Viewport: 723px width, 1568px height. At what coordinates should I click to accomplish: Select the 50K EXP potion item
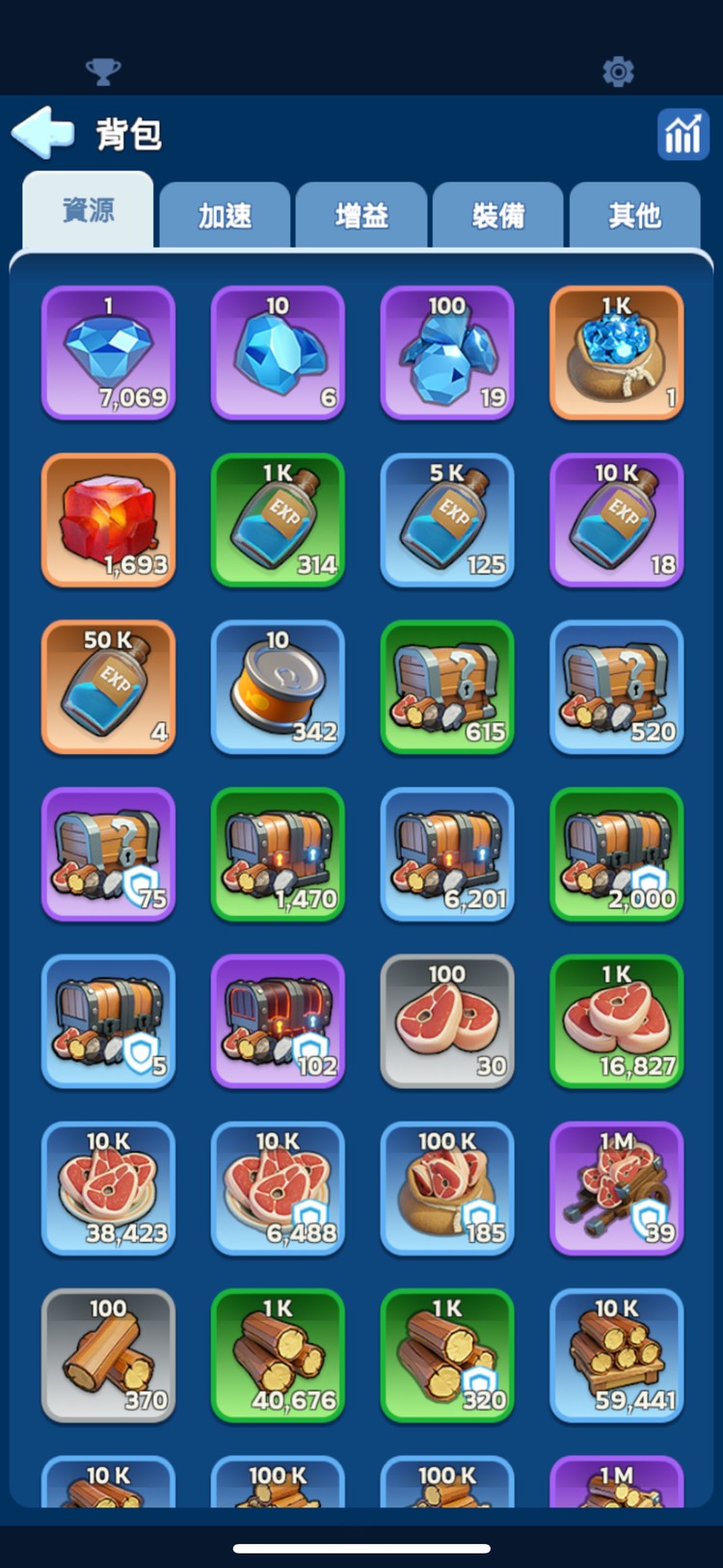pyautogui.click(x=109, y=687)
